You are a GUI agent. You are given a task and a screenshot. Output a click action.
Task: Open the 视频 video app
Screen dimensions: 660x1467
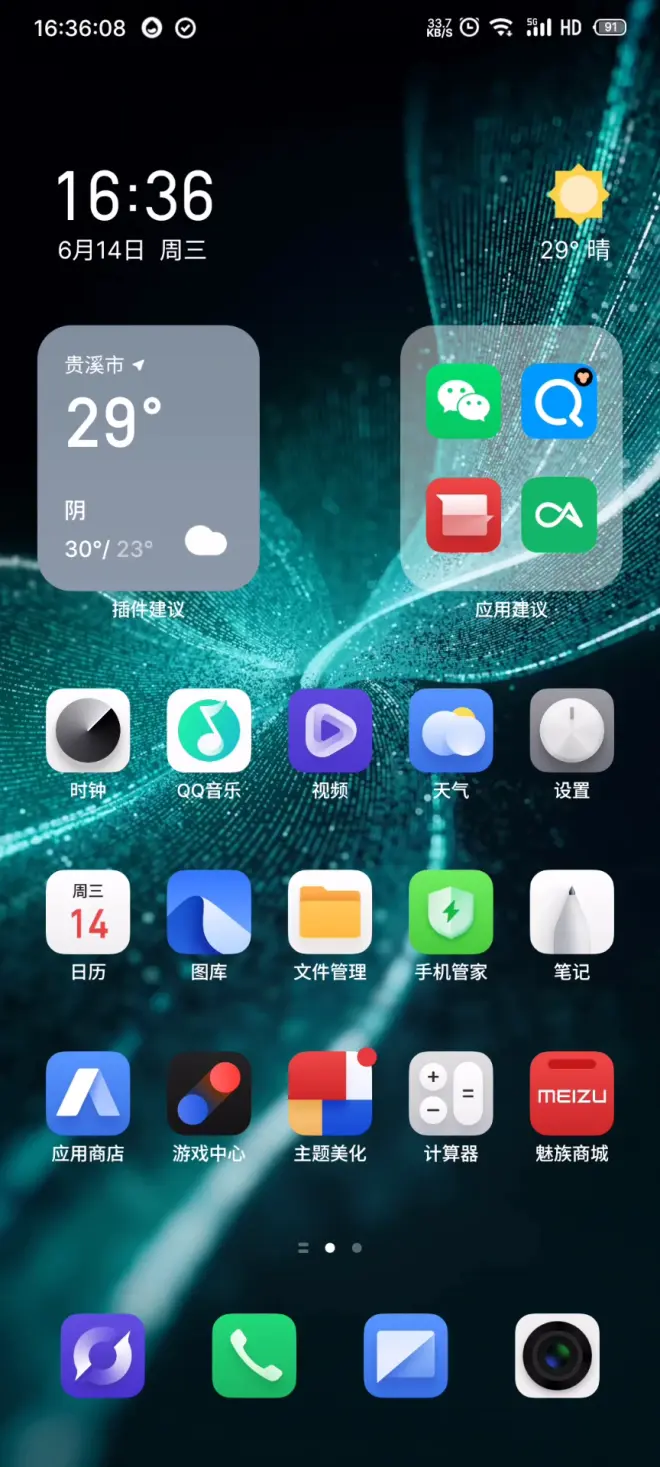click(330, 731)
